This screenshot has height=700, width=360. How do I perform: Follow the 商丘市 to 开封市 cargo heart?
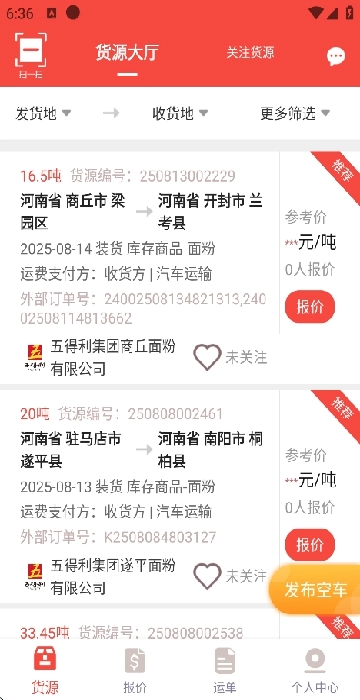(207, 357)
